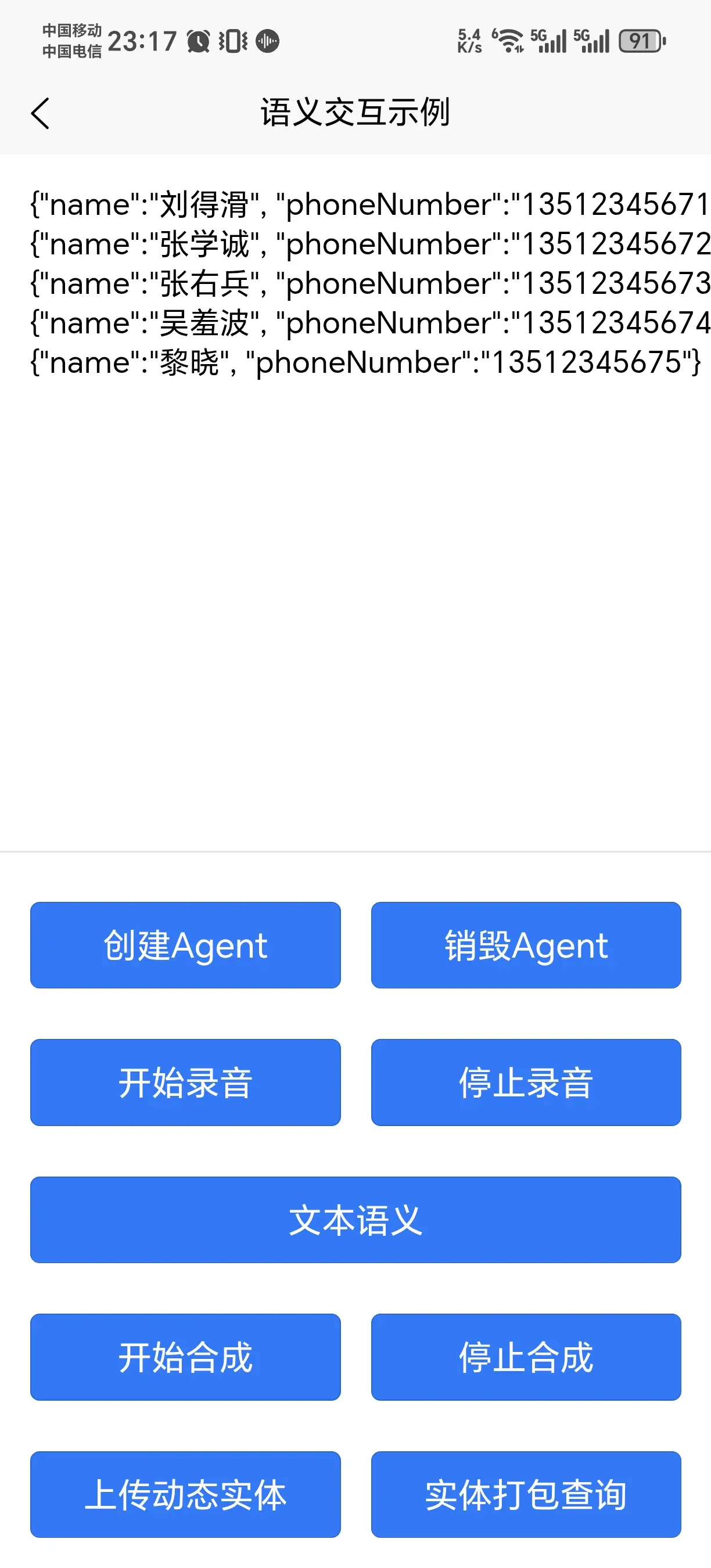Image resolution: width=711 pixels, height=1568 pixels.
Task: Start recording with 开始录音
Action: coord(185,1083)
